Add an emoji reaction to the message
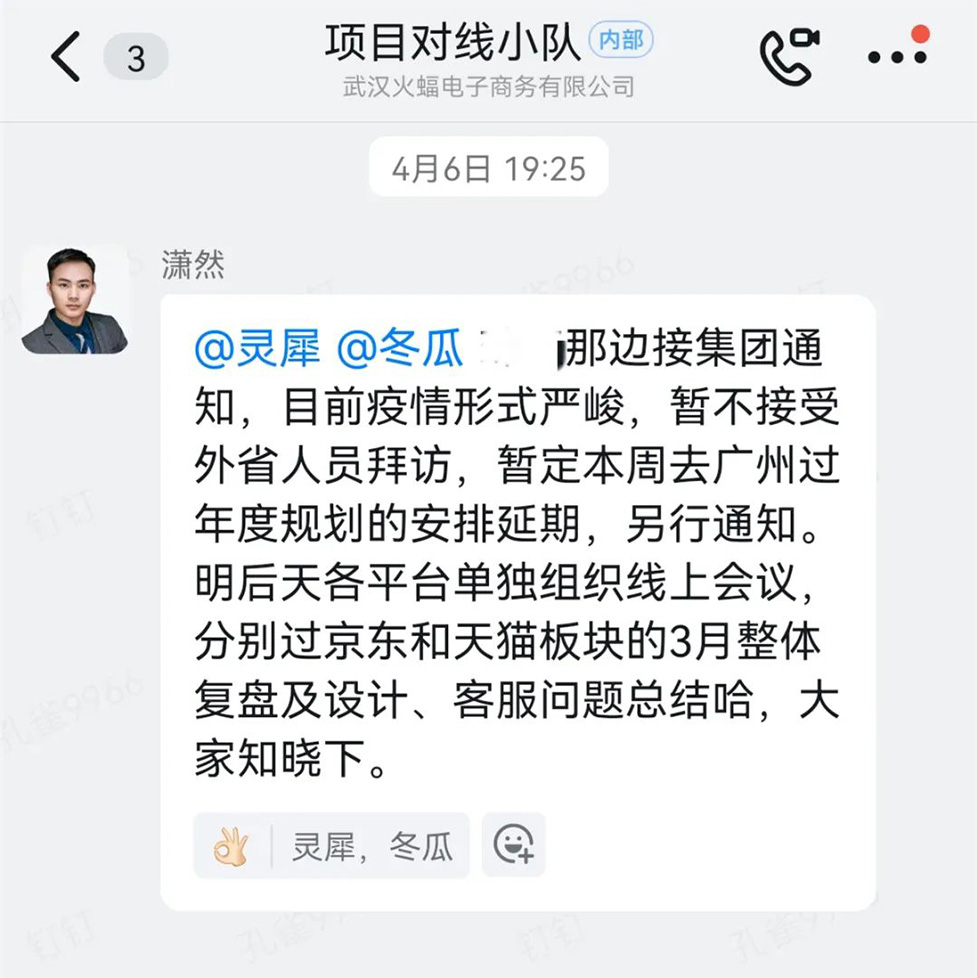The image size is (977, 978). tap(513, 846)
